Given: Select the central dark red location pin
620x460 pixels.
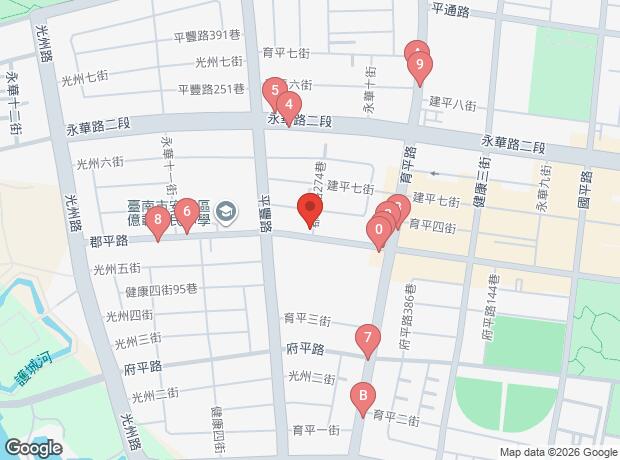Looking at the screenshot, I should [310, 207].
